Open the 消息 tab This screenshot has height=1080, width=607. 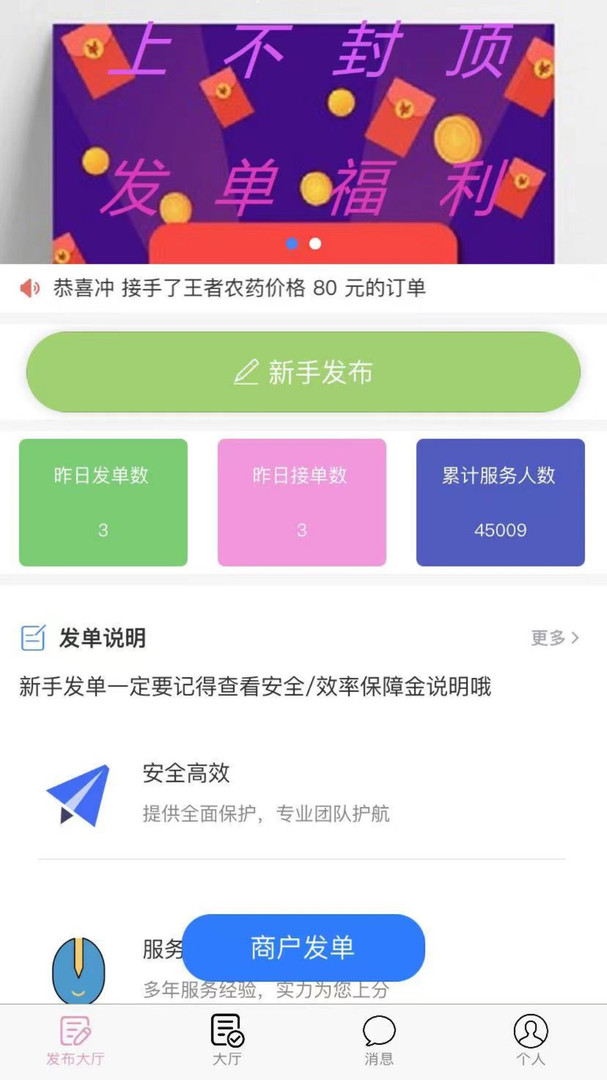pos(379,1040)
